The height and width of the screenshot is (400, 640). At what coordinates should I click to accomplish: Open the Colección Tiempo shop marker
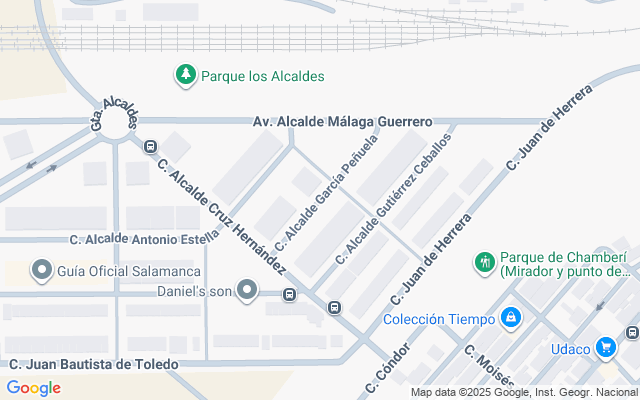click(x=511, y=318)
